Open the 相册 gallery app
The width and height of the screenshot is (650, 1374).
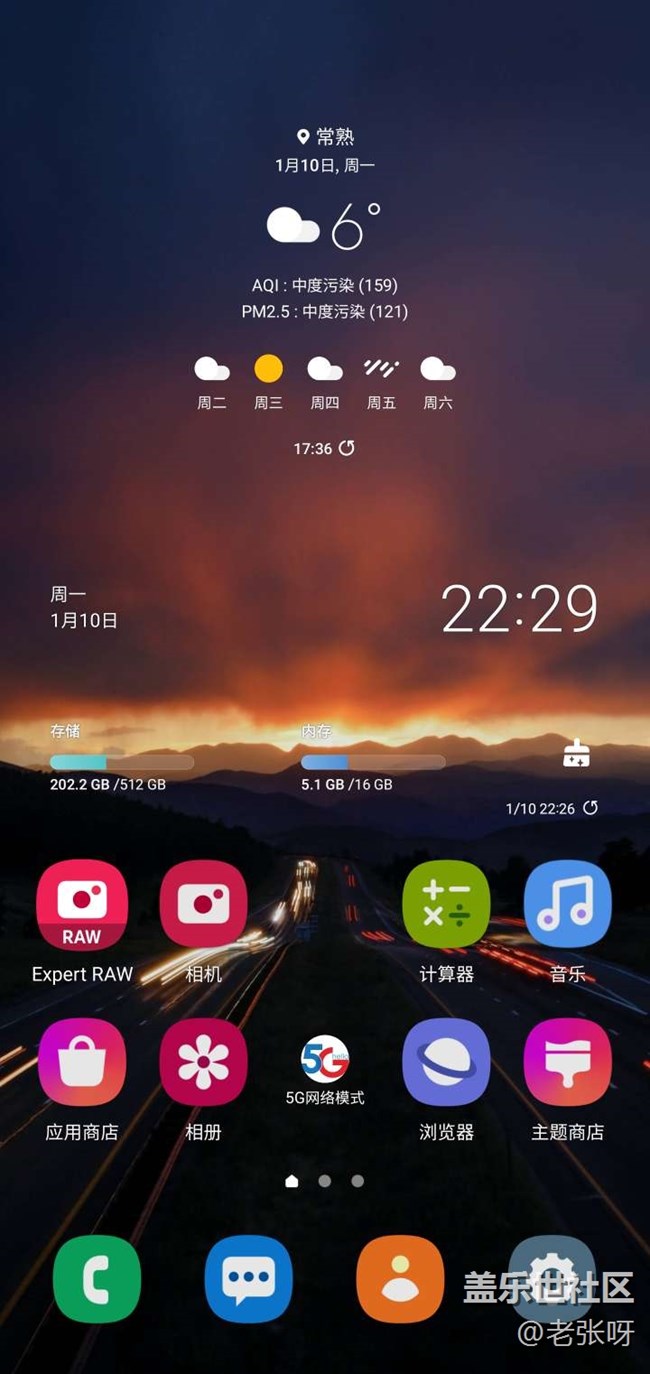(203, 1062)
